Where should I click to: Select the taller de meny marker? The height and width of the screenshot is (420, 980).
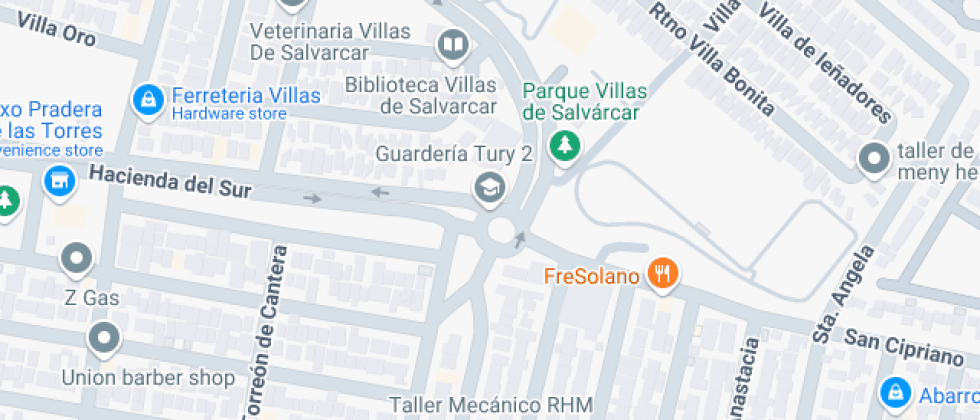click(x=875, y=158)
